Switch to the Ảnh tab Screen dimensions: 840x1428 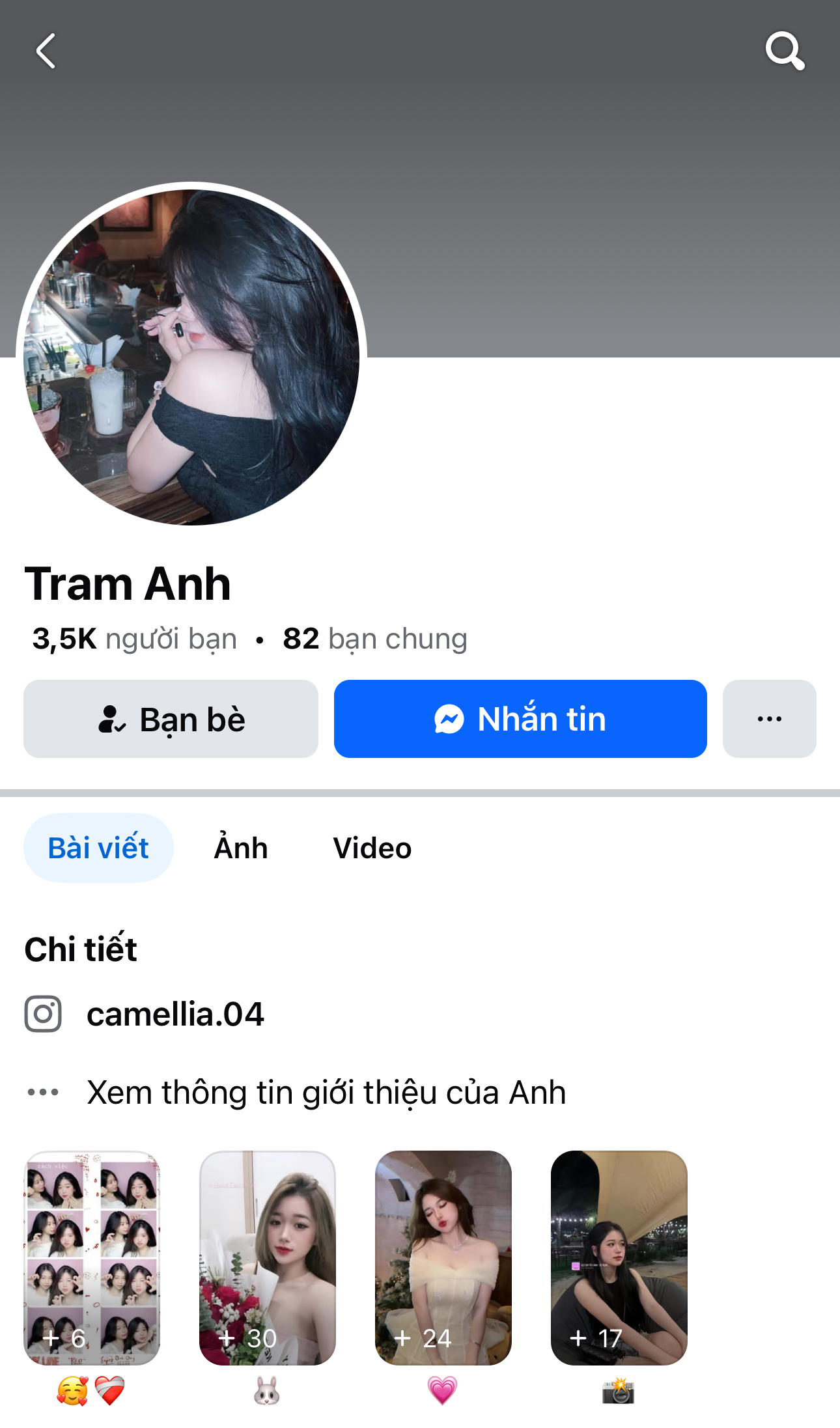pos(241,848)
